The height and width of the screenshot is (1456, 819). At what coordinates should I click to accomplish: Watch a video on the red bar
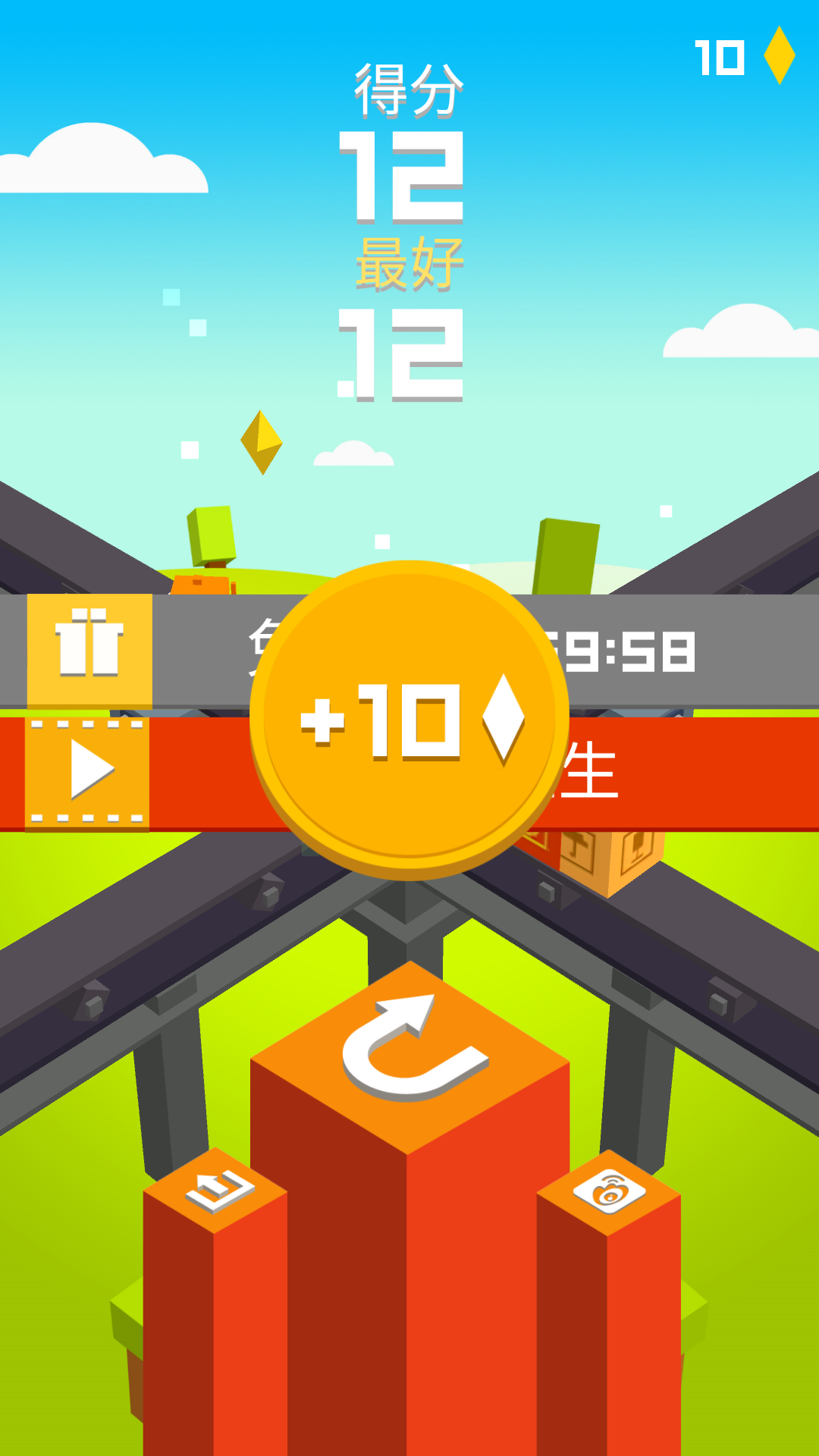[x=88, y=772]
